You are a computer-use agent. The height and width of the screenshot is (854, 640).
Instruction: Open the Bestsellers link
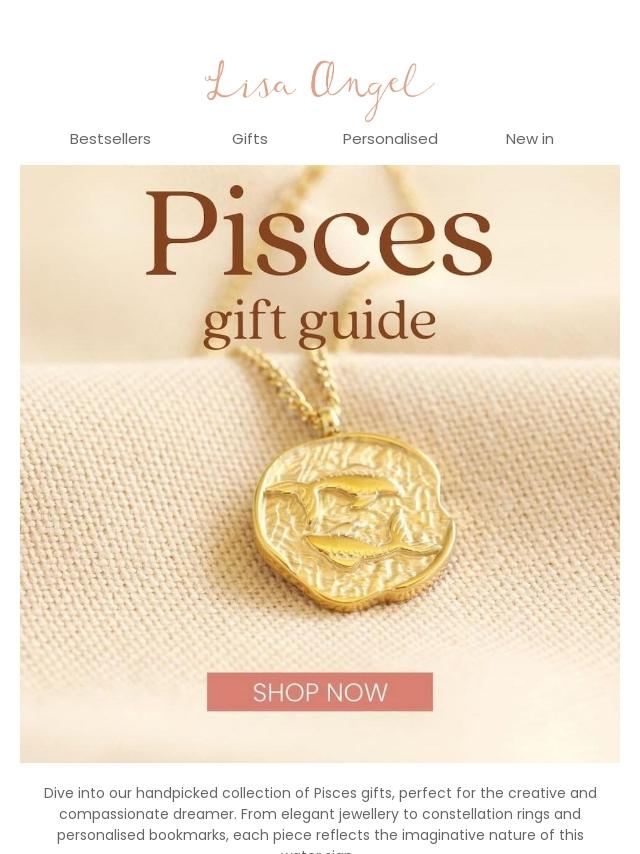coord(110,139)
